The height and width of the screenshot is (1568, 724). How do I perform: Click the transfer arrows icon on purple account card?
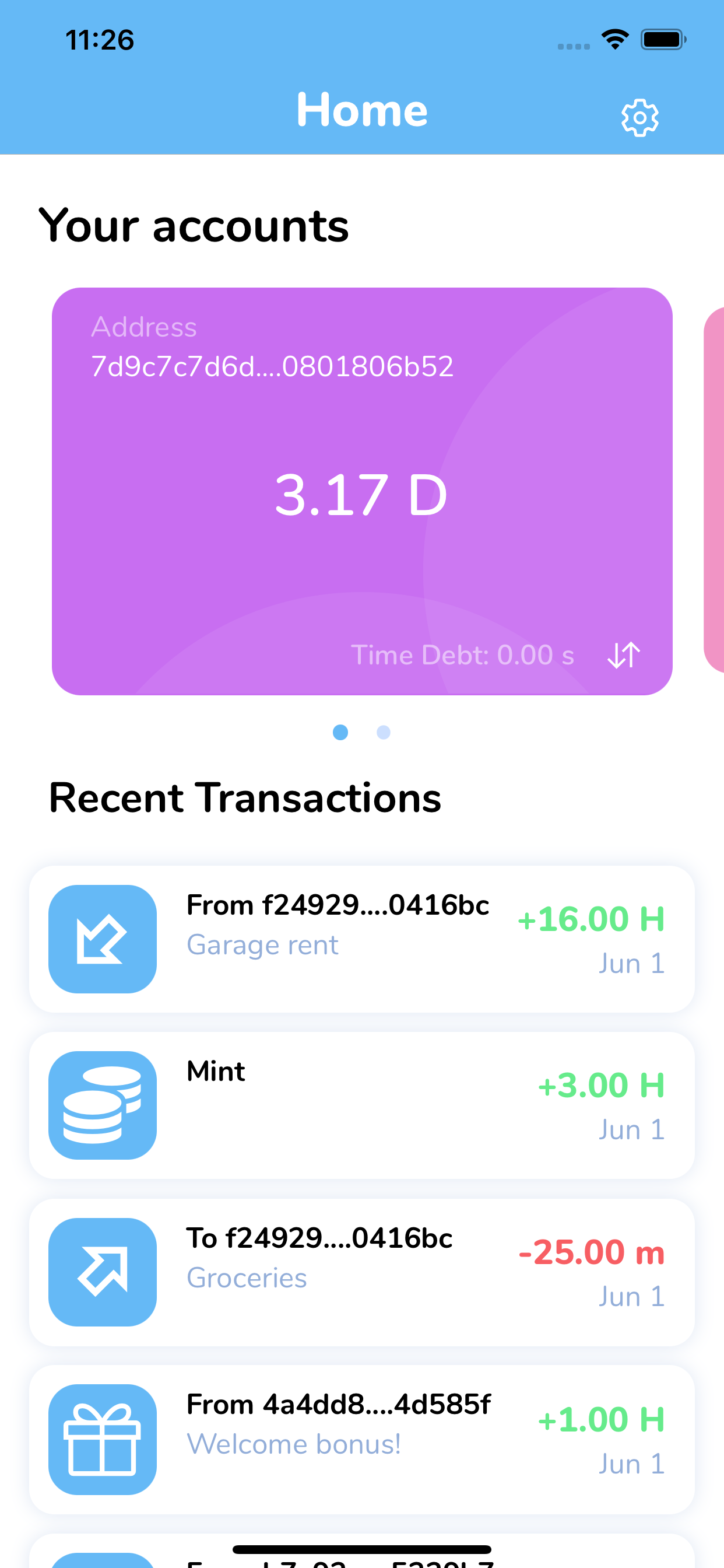coord(624,654)
